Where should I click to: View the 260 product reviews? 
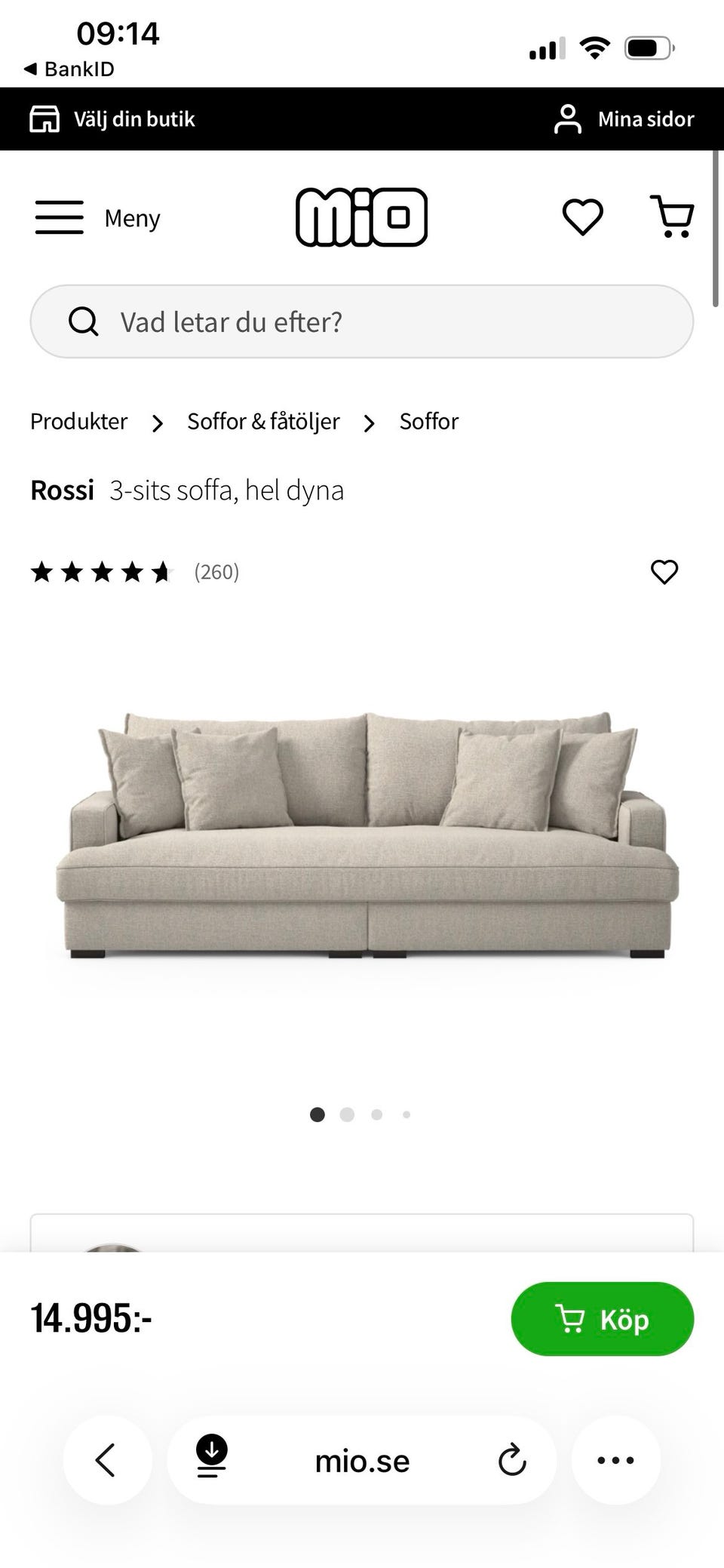click(216, 572)
